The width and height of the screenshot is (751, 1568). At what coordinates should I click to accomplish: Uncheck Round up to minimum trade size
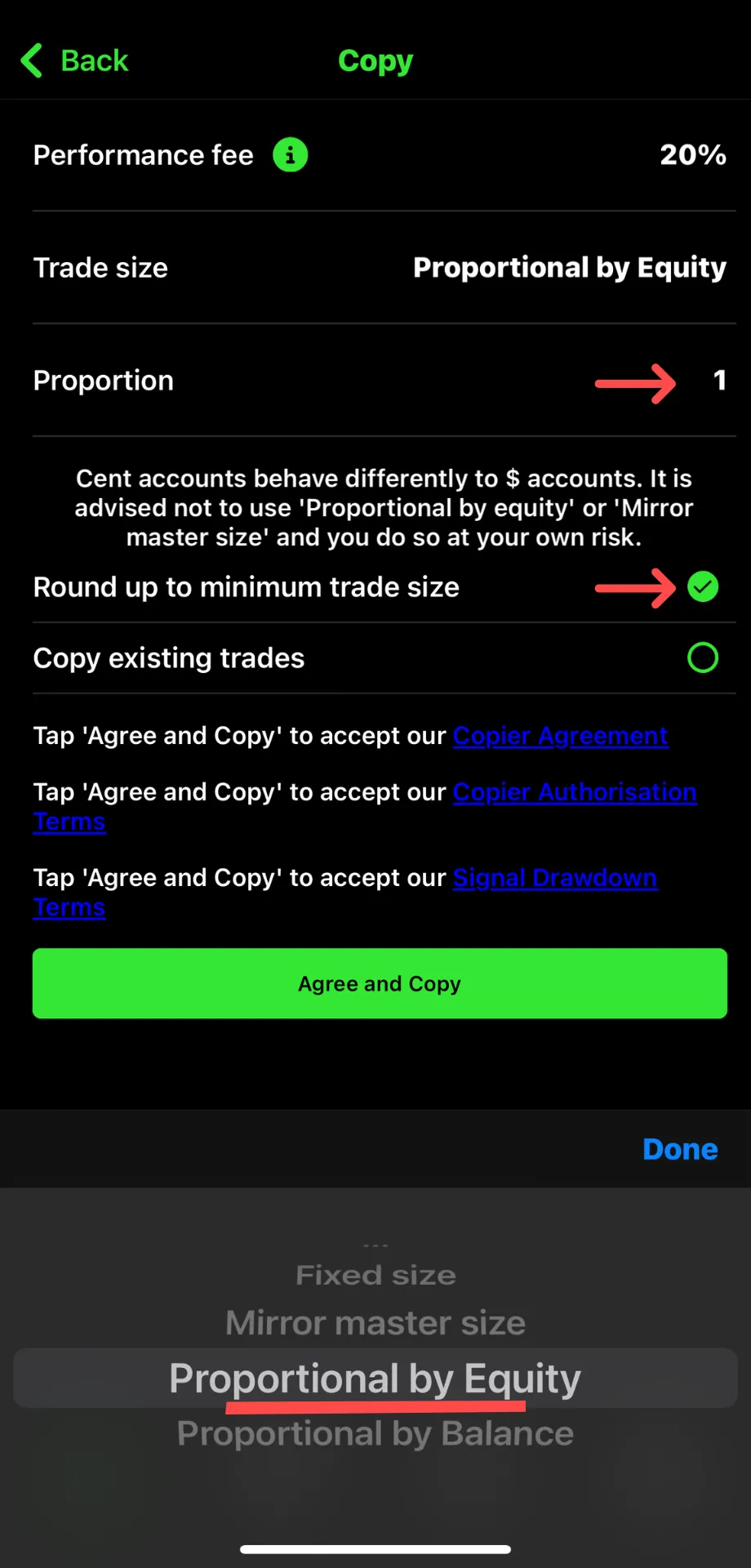click(x=702, y=586)
